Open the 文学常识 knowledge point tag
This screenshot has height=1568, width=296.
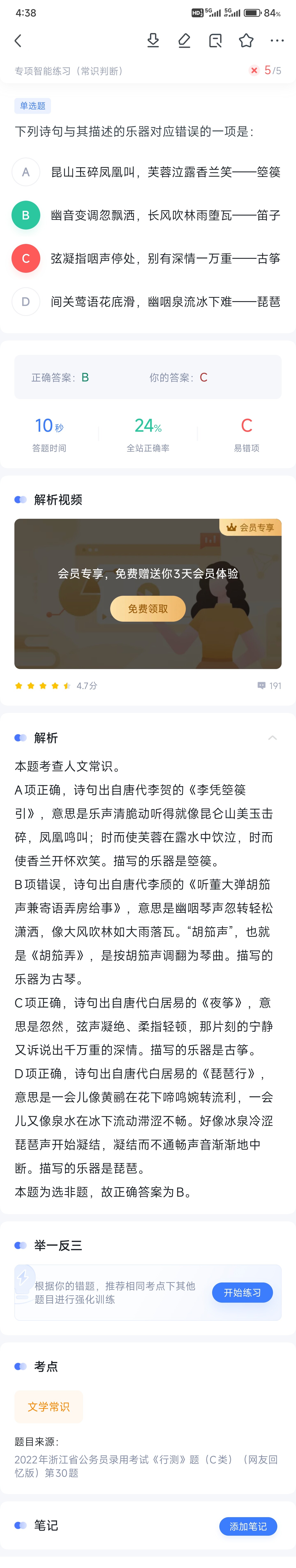point(49,1407)
